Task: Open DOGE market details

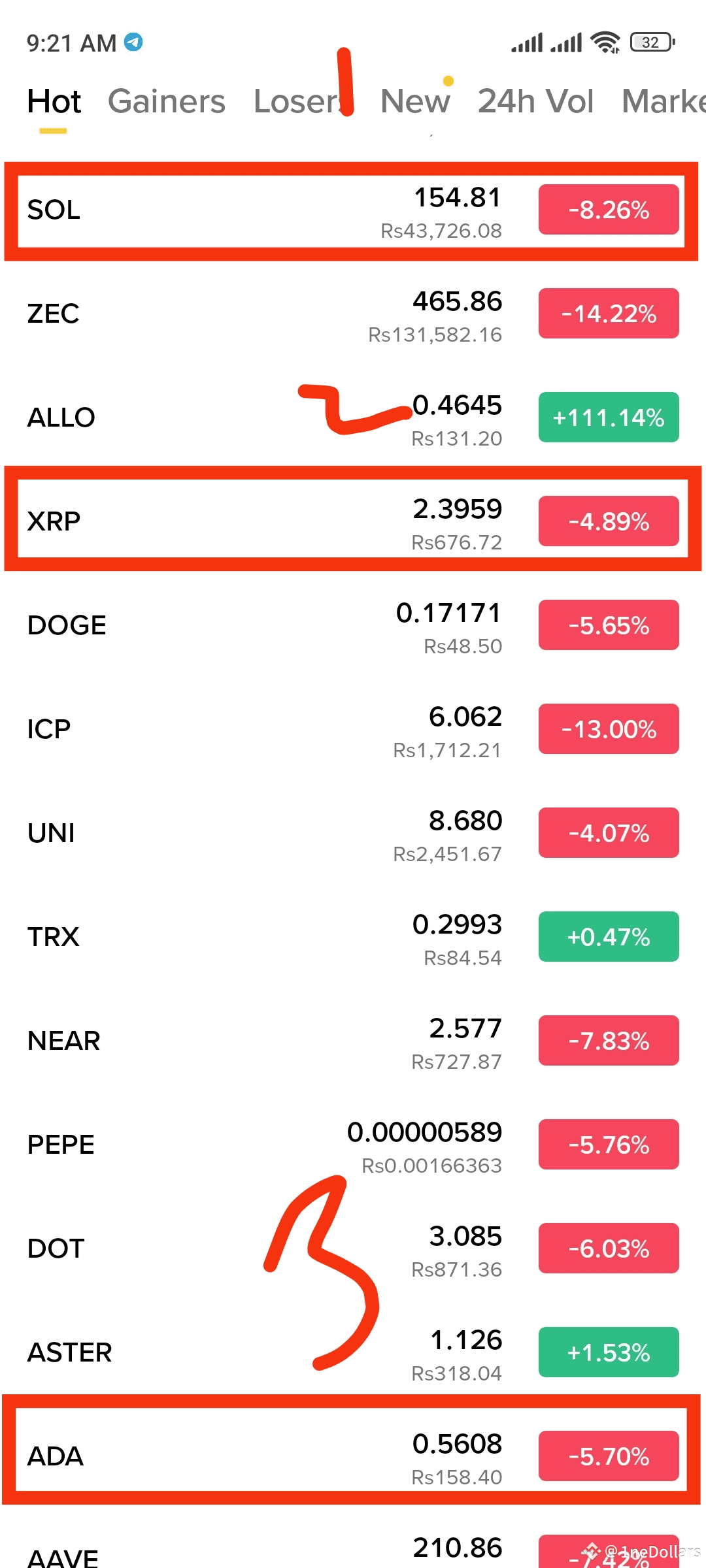Action: [x=261, y=625]
